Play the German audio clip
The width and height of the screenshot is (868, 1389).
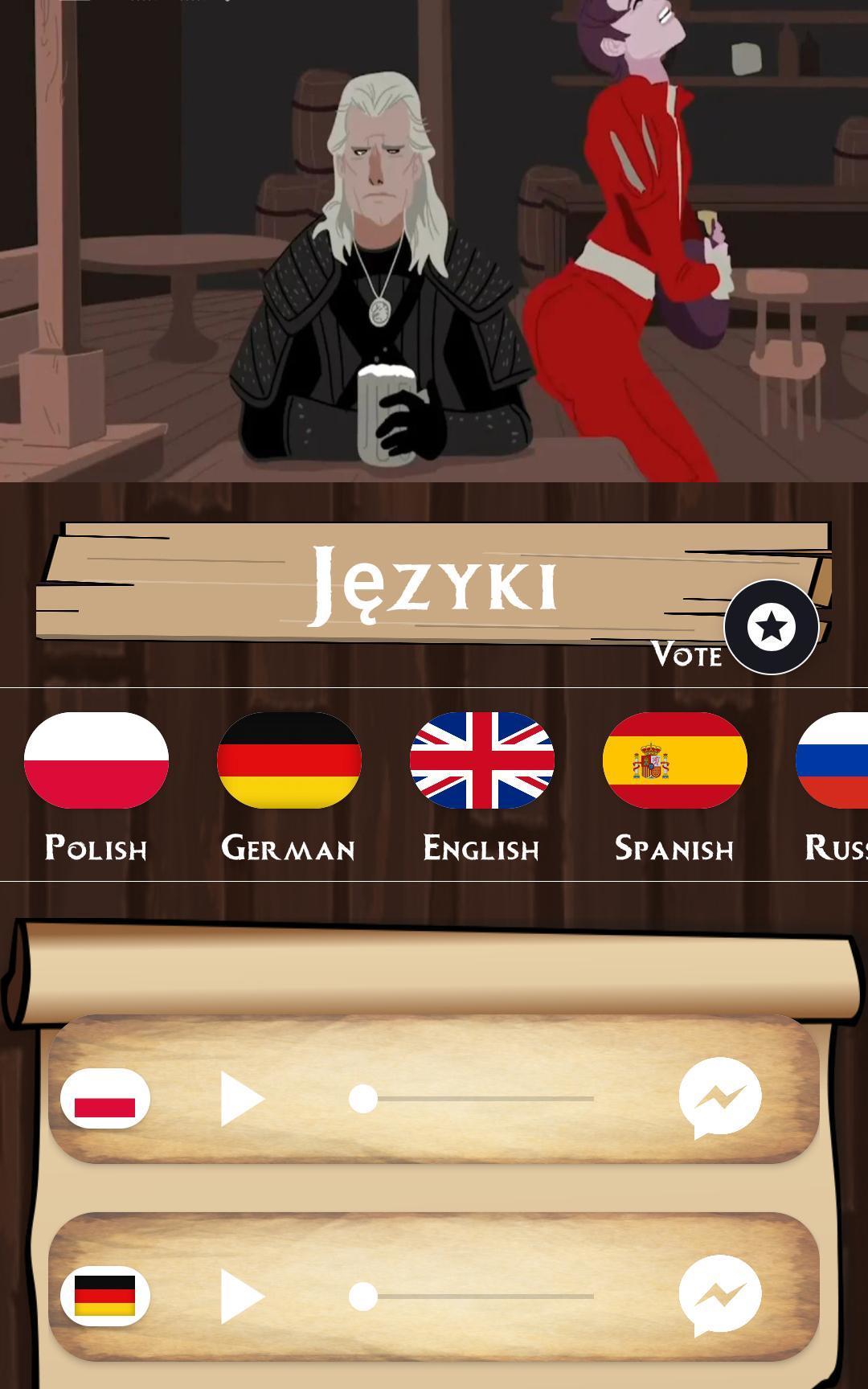pyautogui.click(x=241, y=1296)
